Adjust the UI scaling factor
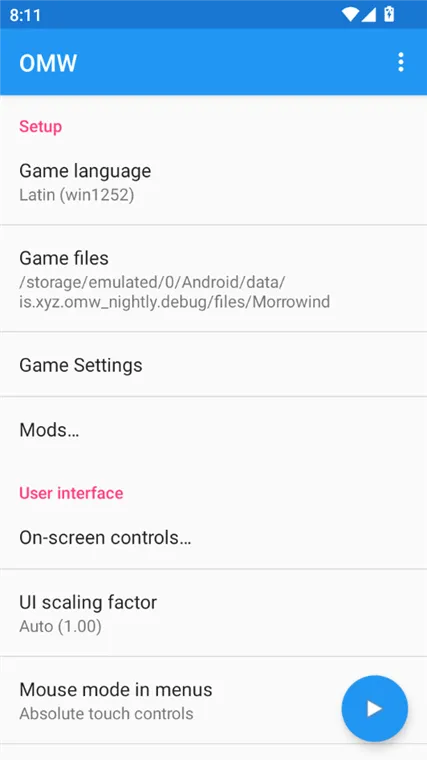 coord(213,613)
